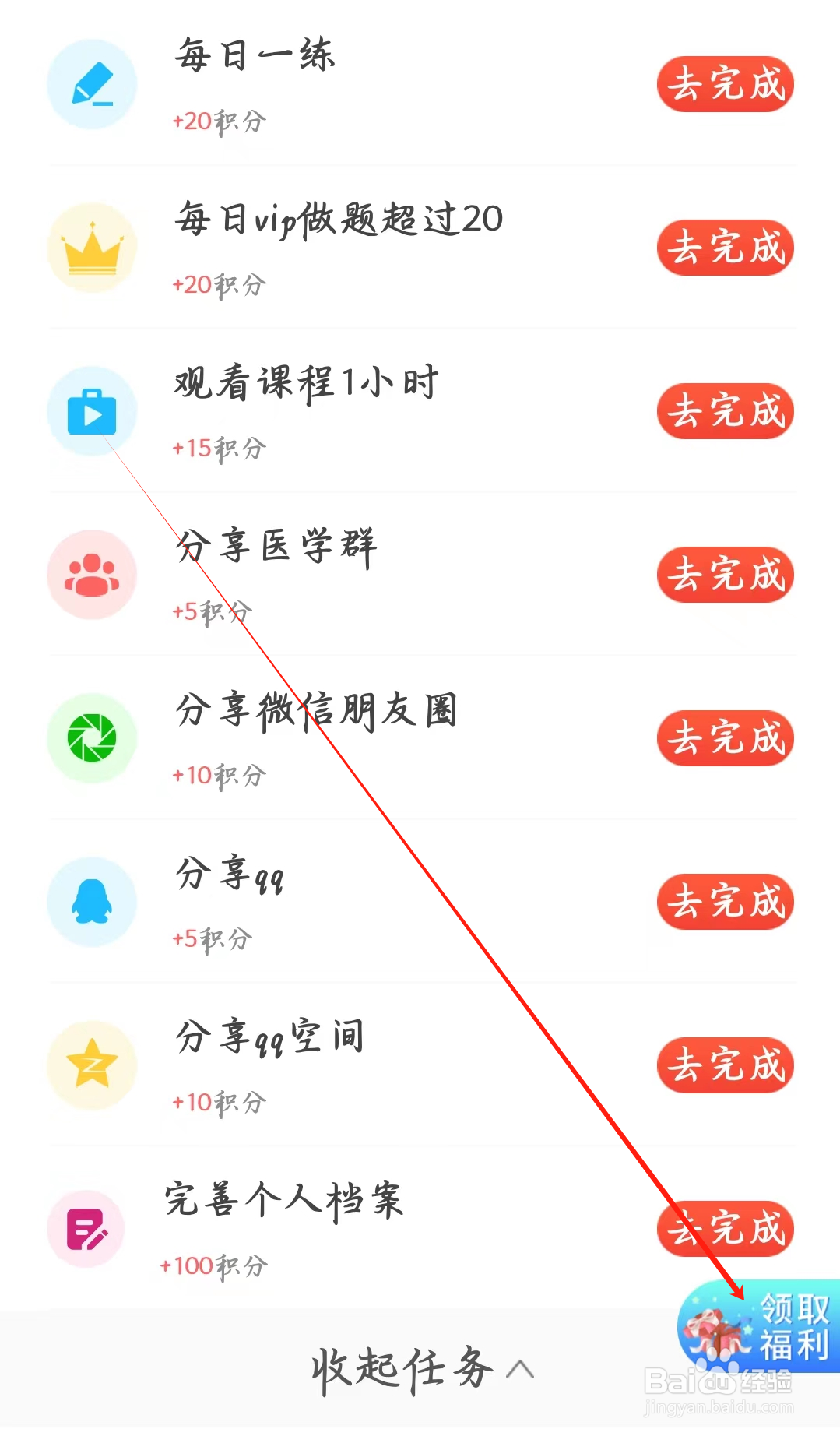This screenshot has width=840, height=1436.
Task: Click the QQ penguin icon next to 分享qq
Action: click(x=91, y=902)
